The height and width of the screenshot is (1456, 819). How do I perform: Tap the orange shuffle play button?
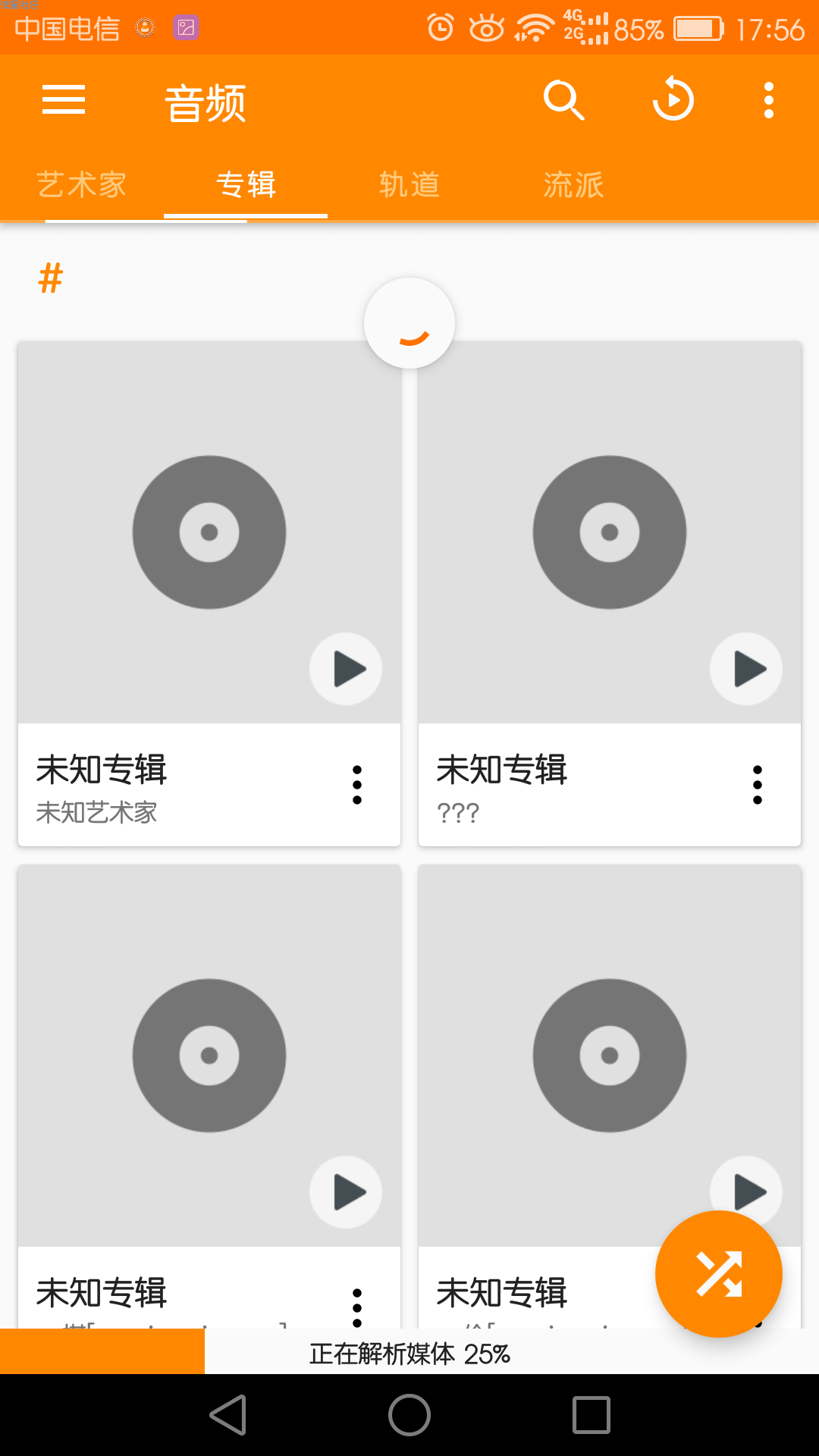click(719, 1274)
